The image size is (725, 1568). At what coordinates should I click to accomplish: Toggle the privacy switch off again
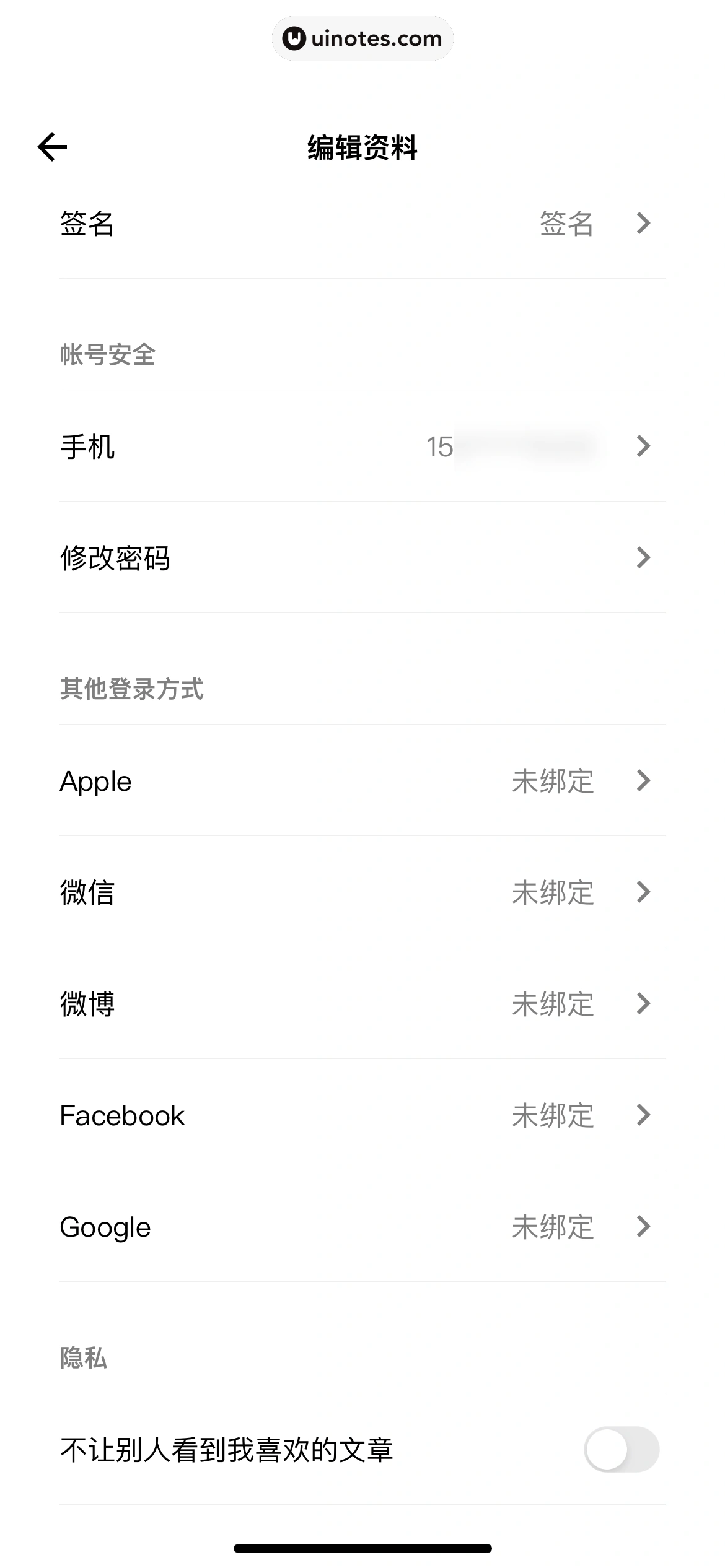point(623,1450)
